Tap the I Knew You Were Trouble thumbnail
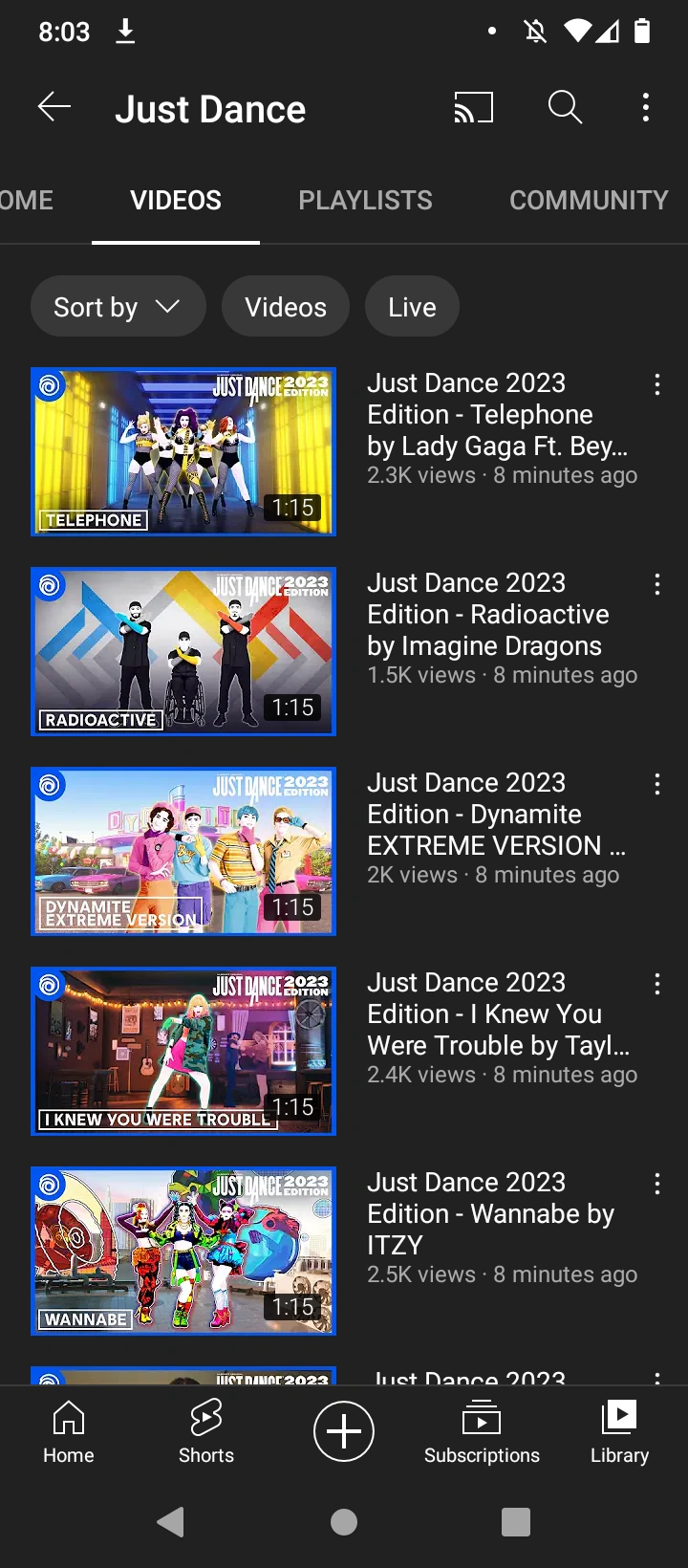The image size is (688, 1568). 183,1051
